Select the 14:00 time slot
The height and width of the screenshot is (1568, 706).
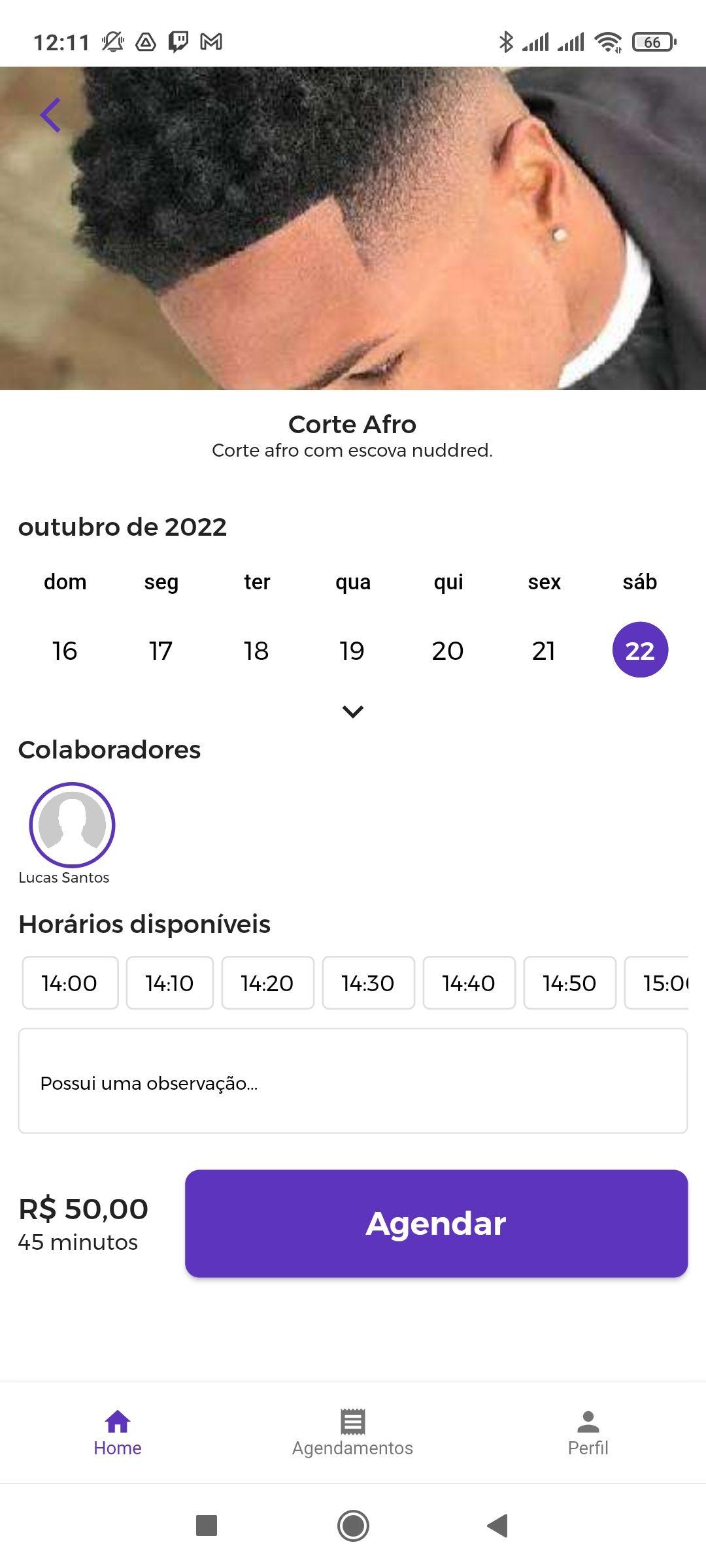(x=69, y=983)
